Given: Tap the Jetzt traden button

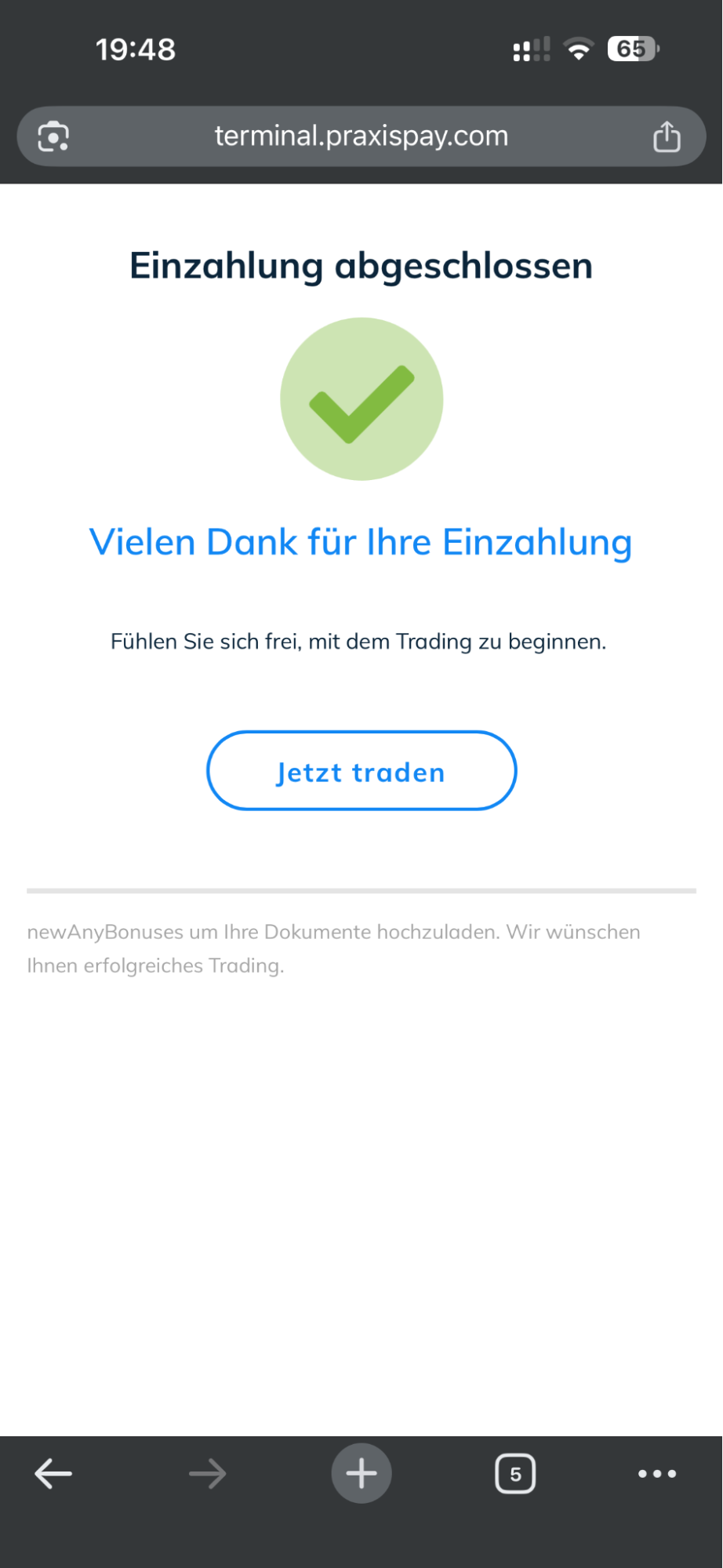Looking at the screenshot, I should pyautogui.click(x=361, y=771).
